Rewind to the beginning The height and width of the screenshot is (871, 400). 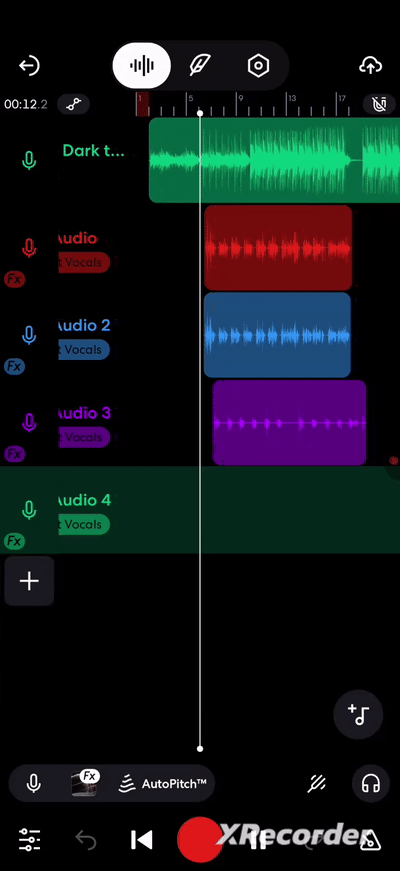tap(141, 840)
